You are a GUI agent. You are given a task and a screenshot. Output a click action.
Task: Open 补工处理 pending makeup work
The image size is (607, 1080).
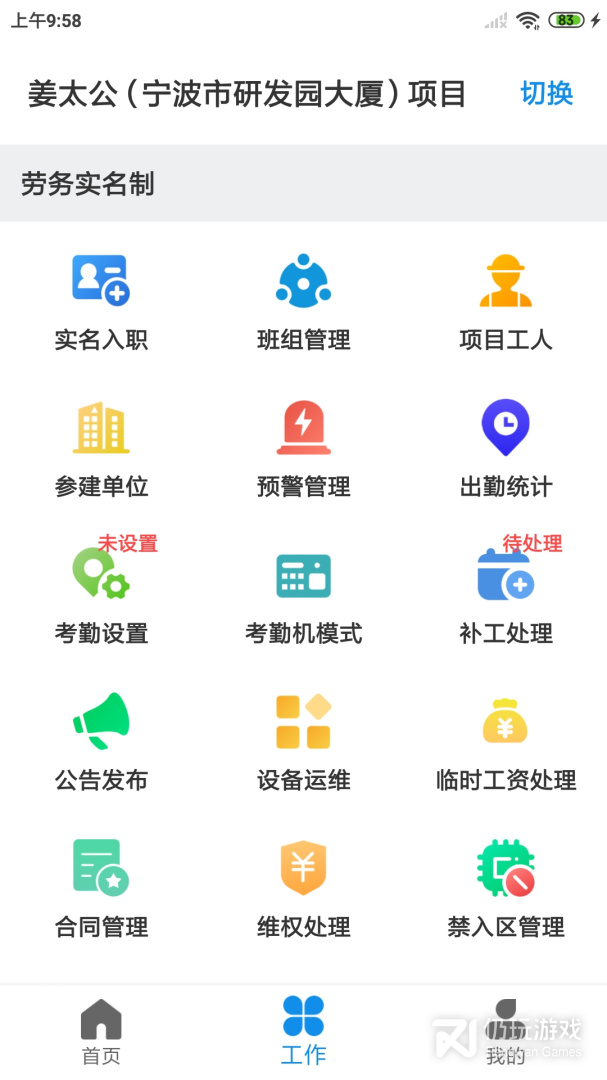coord(505,593)
